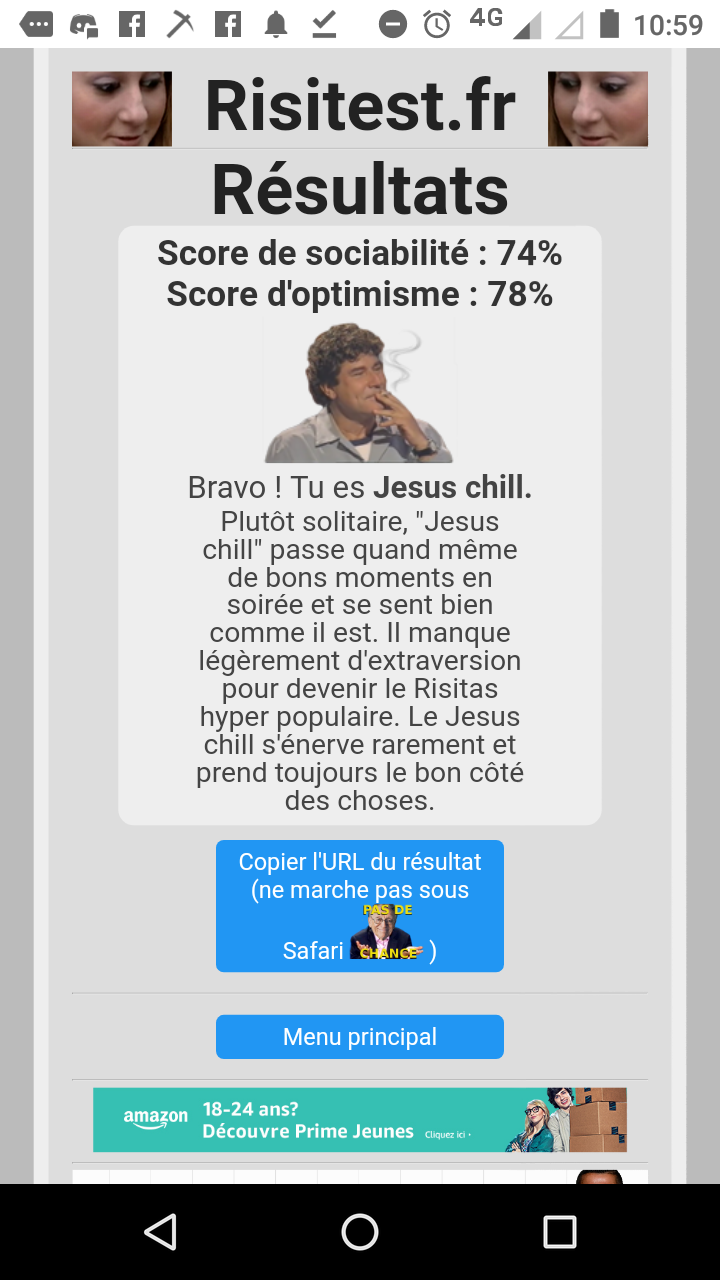The image size is (720, 1280).
Task: Return to Menu principal
Action: click(x=360, y=1036)
